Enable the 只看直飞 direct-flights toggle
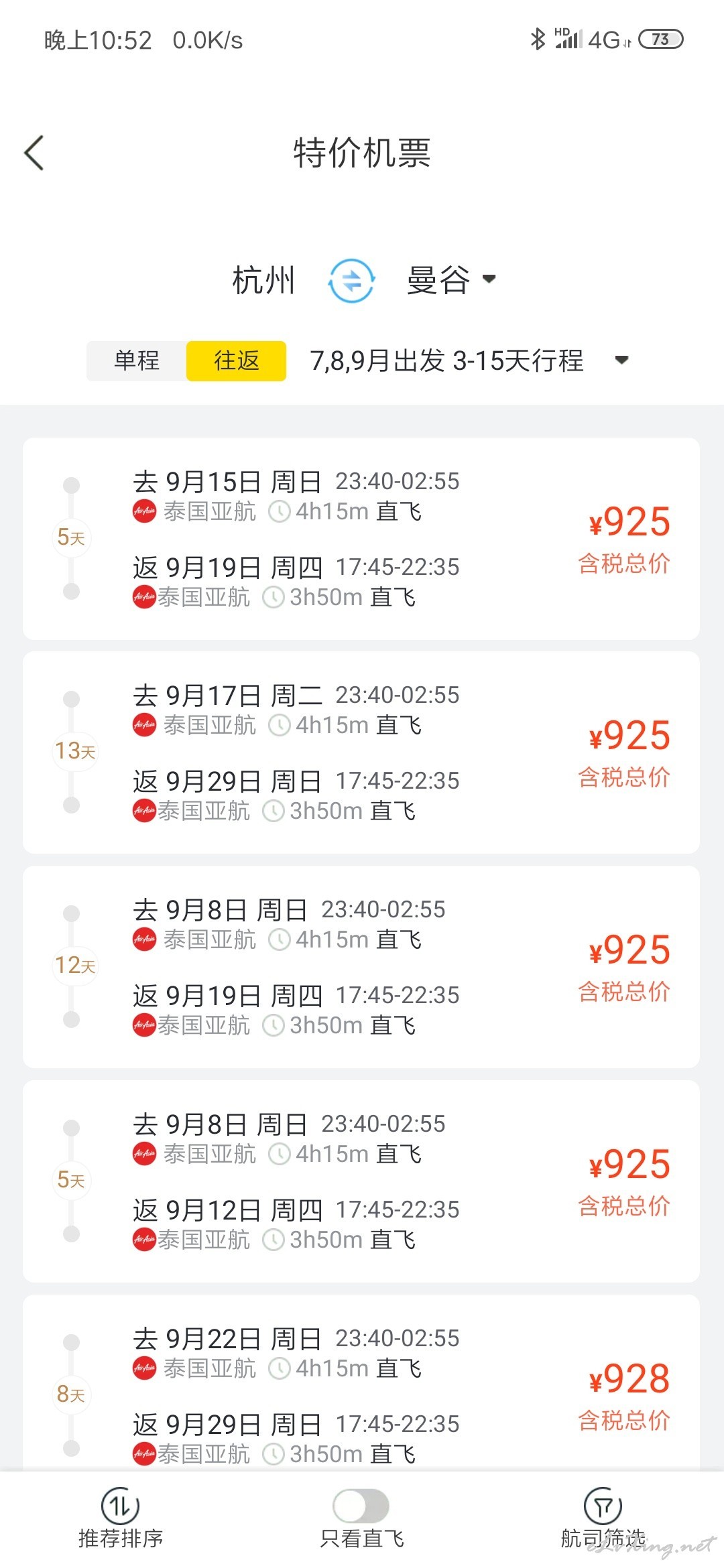724x1568 pixels. pos(361,1506)
